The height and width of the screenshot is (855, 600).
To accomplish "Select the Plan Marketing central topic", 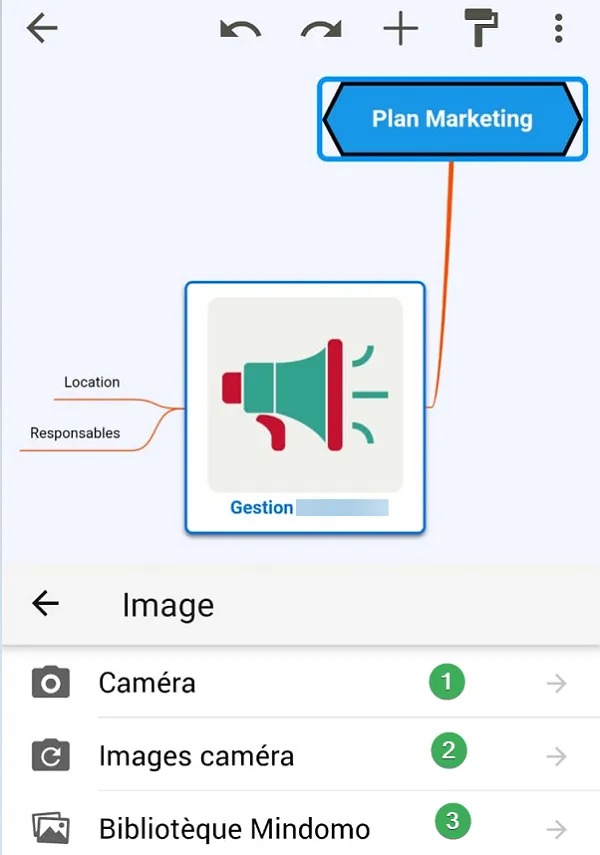I will [x=452, y=119].
